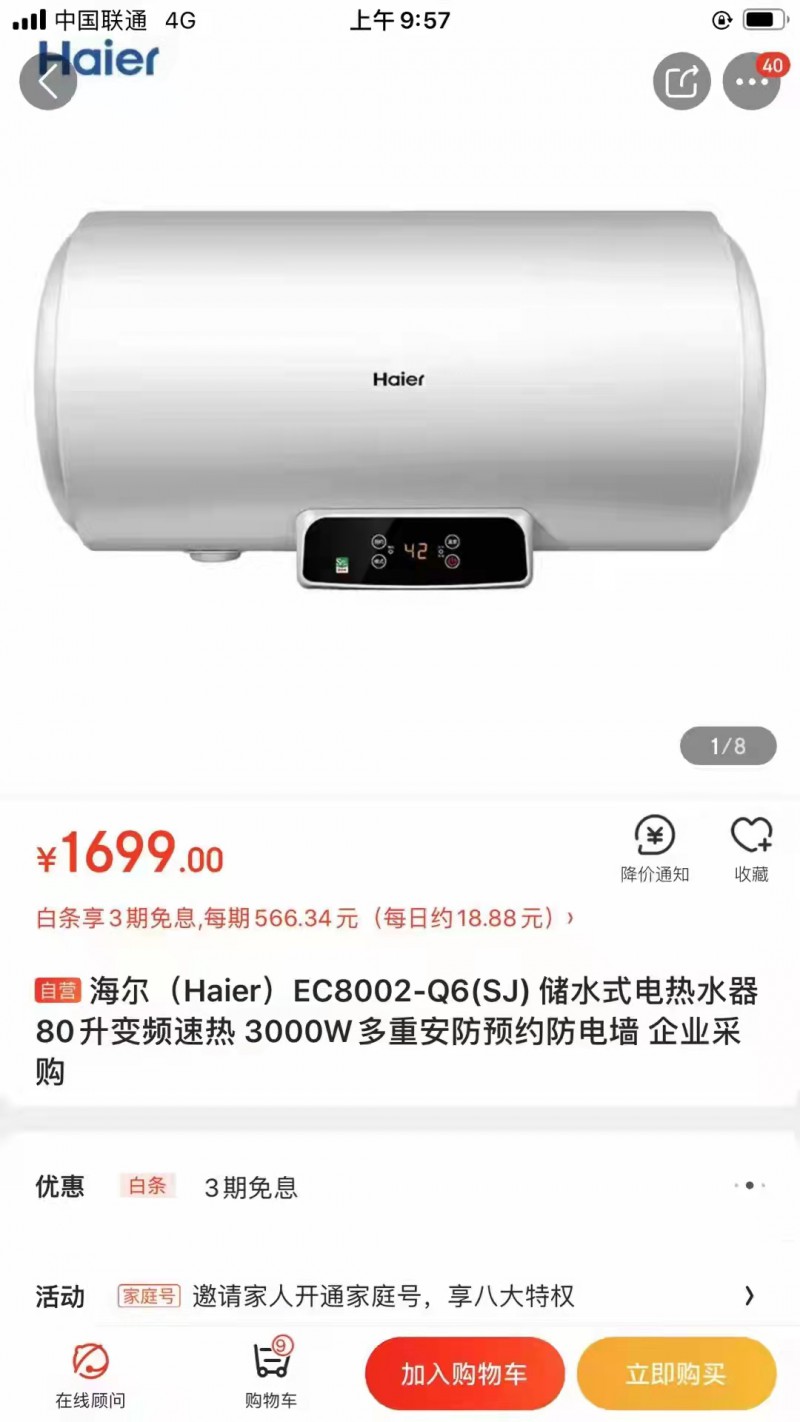800x1422 pixels.
Task: Tap 立即购买 to buy now
Action: click(x=676, y=1374)
